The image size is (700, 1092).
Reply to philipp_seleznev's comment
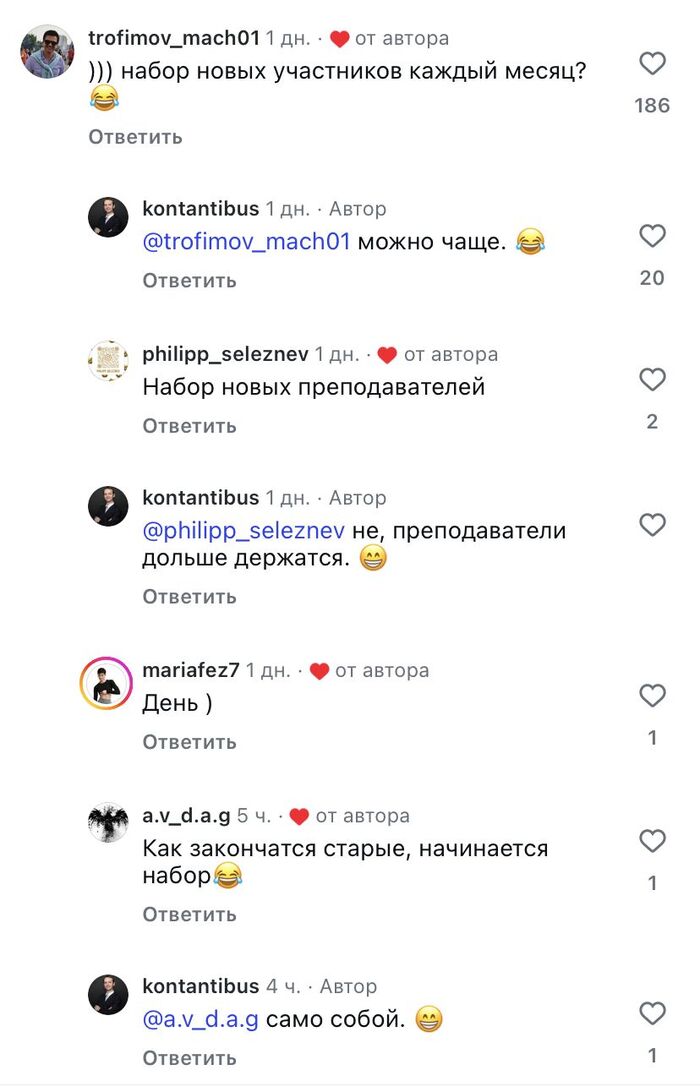click(x=189, y=425)
